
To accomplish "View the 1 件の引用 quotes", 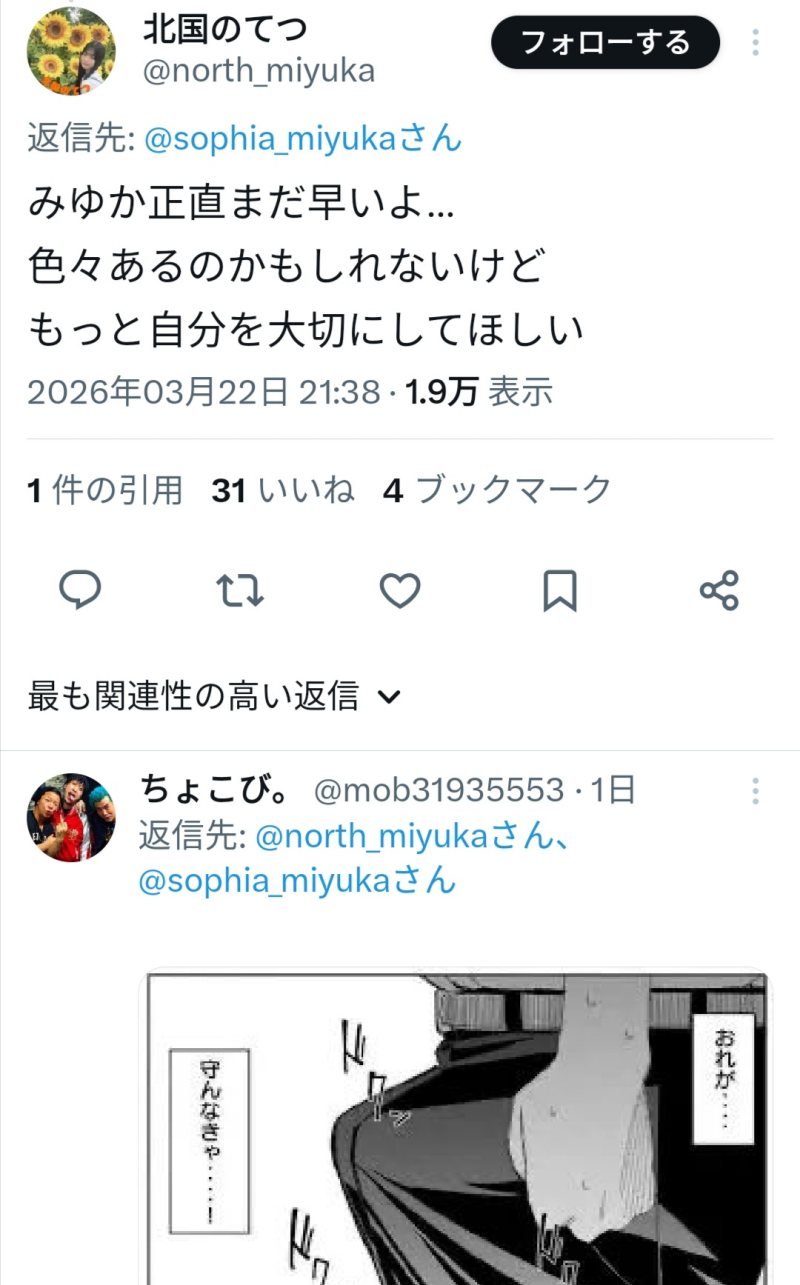I will [x=105, y=490].
